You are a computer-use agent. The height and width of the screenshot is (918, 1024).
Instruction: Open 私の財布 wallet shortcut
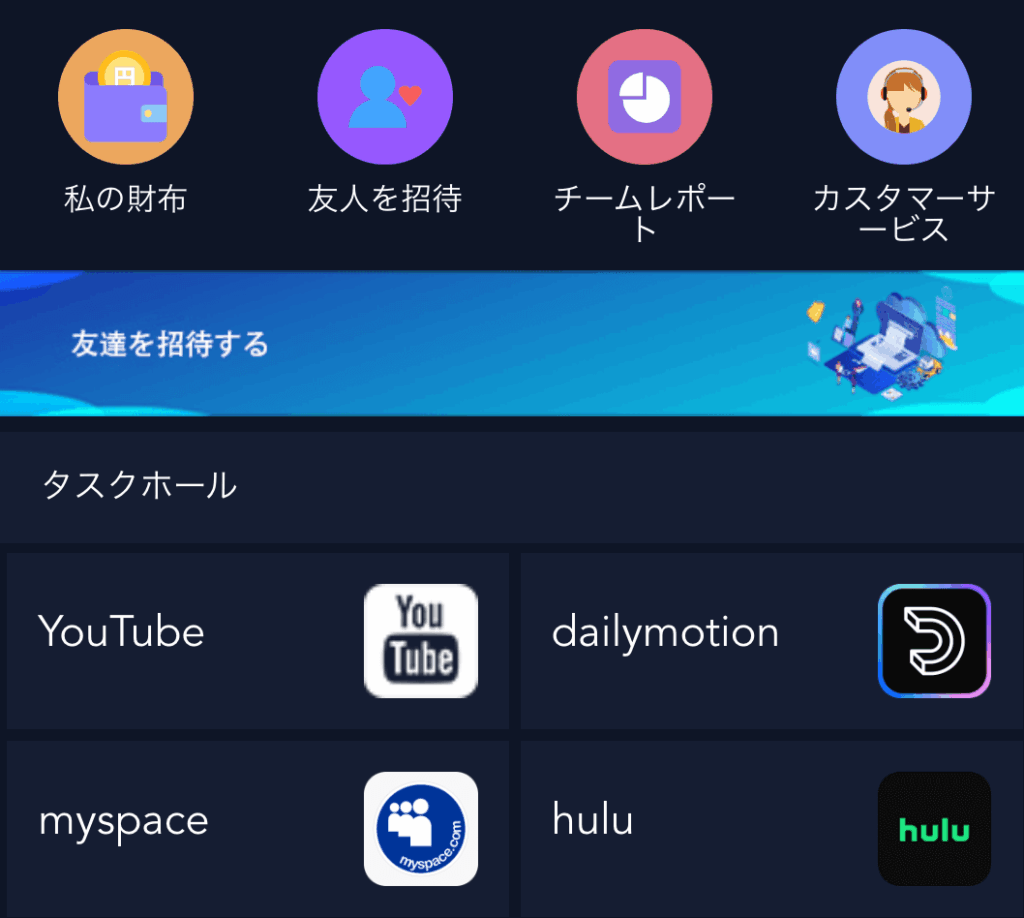click(x=126, y=98)
